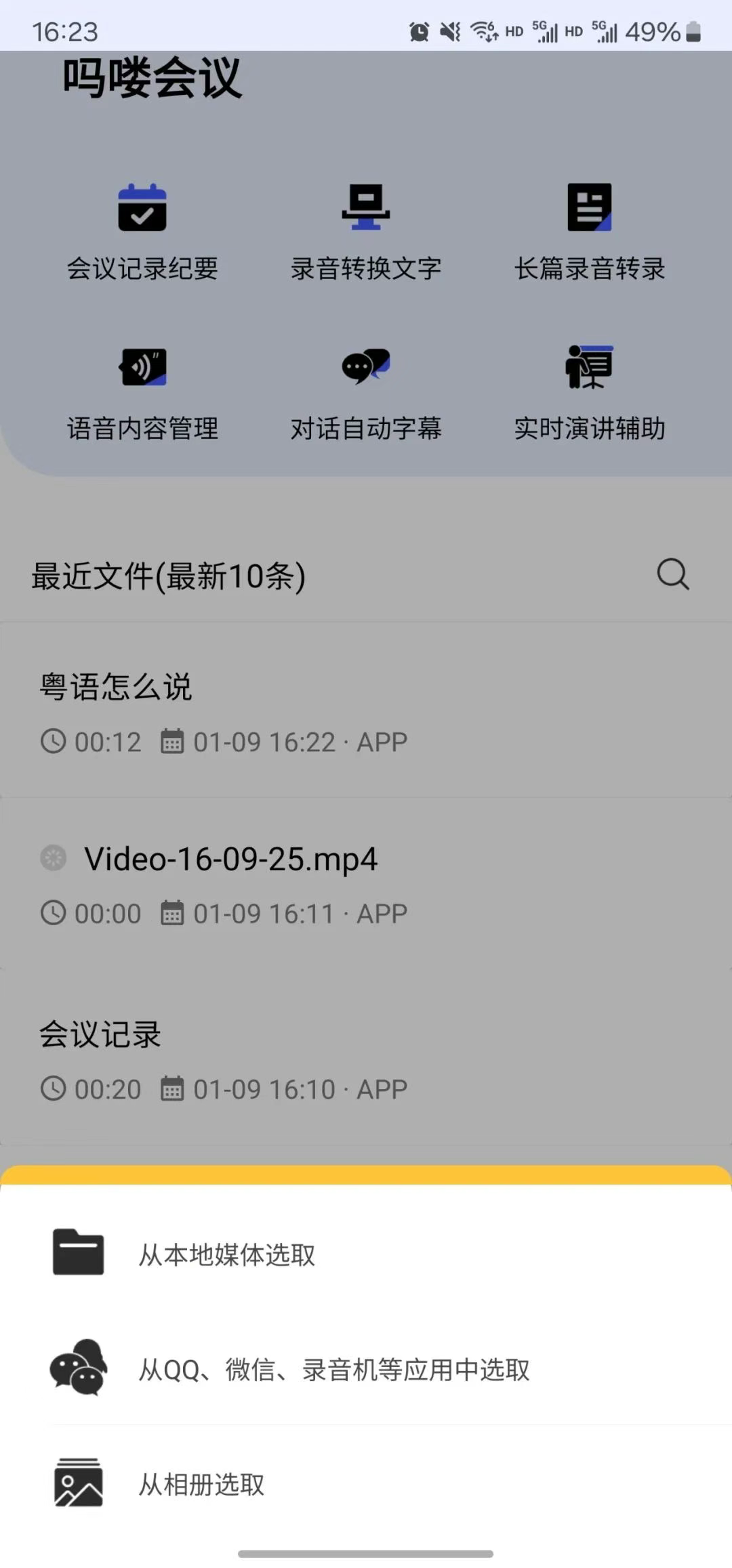
Task: Open 录音转换文字 feature
Action: point(366,232)
